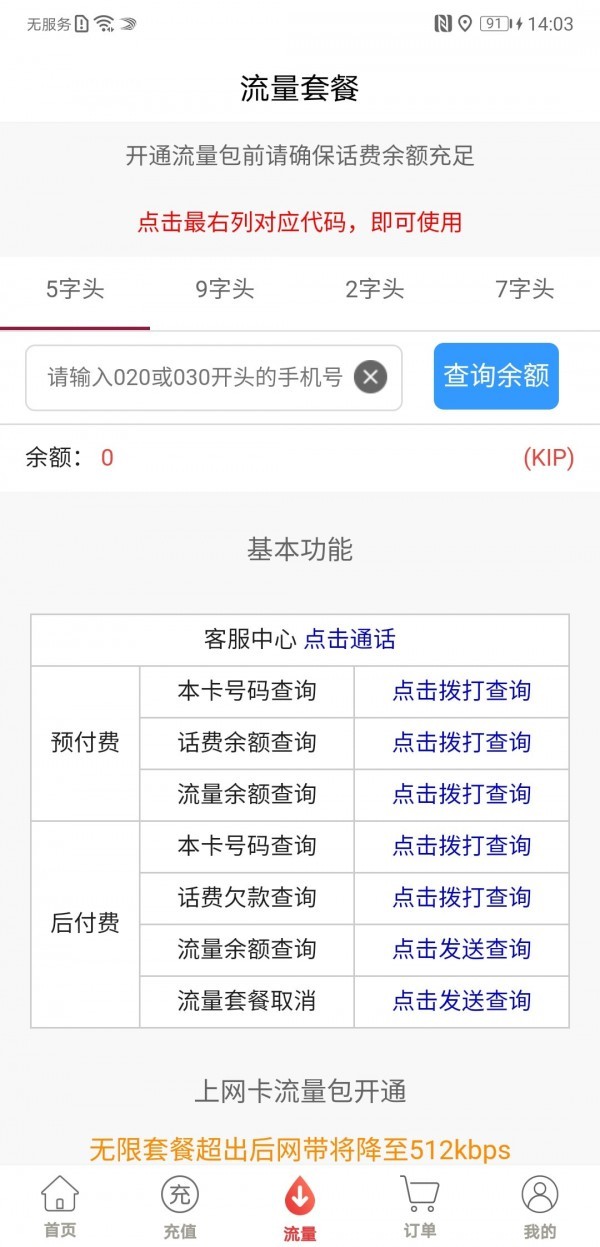Tap the 查询余额 button
The image size is (600, 1247).
pos(496,376)
